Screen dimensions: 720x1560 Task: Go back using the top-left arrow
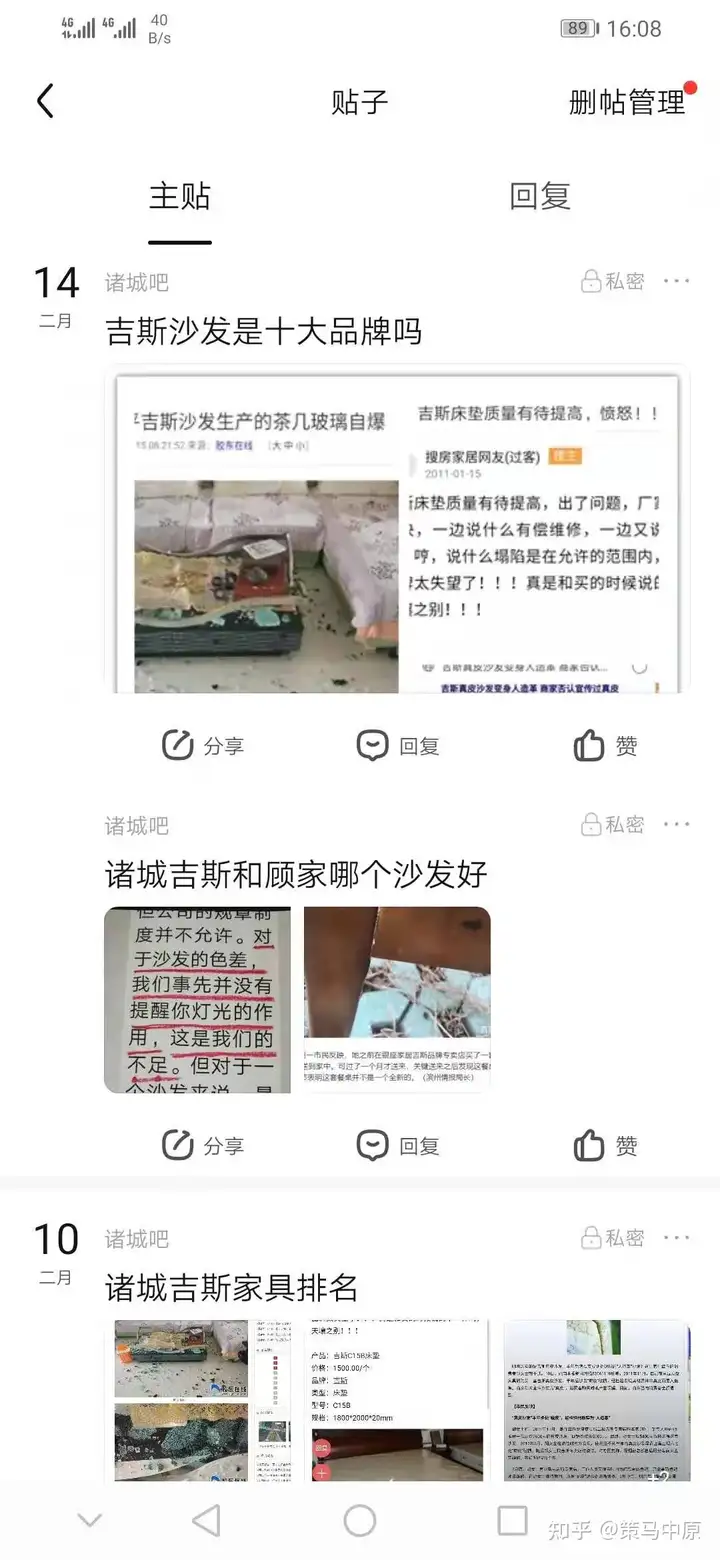coord(45,101)
